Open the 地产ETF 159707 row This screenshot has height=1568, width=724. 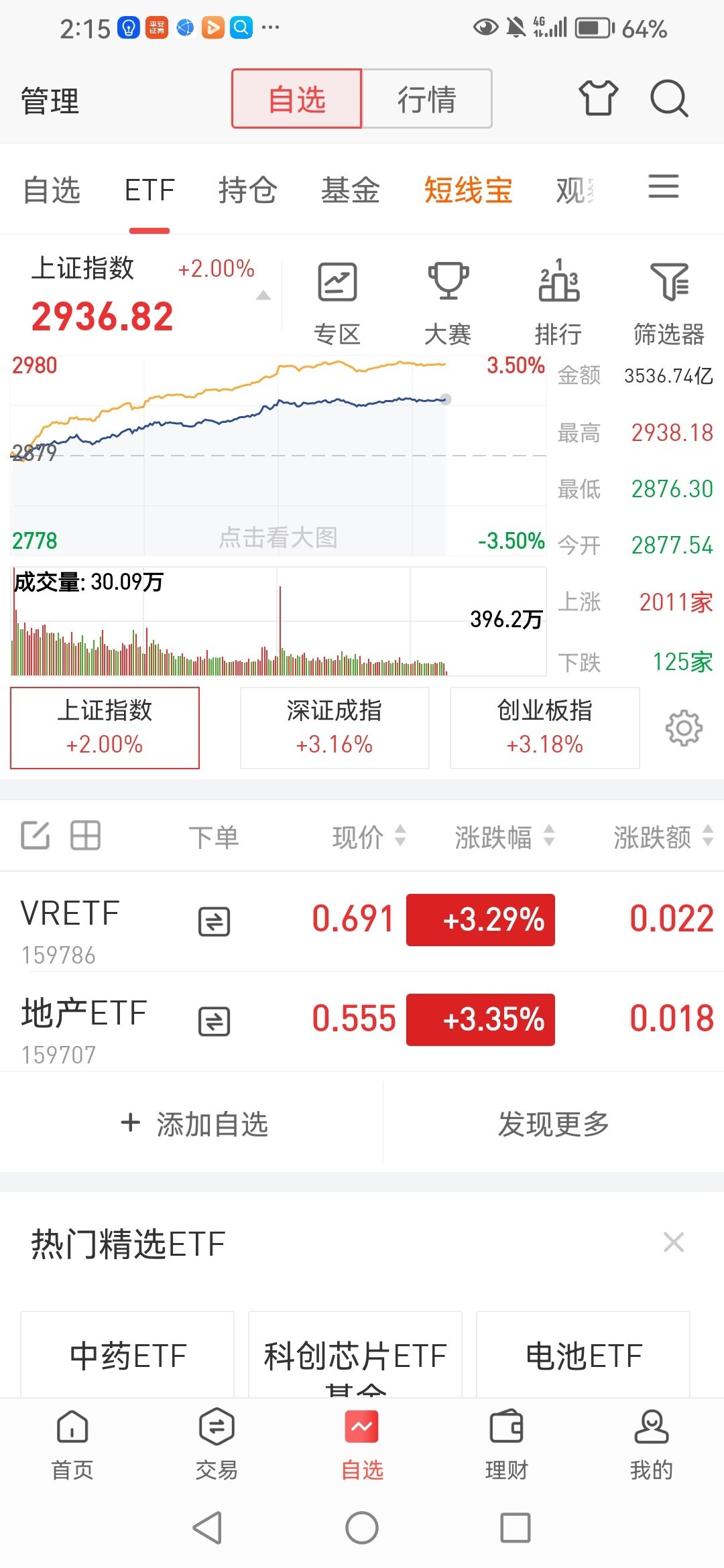[362, 1021]
